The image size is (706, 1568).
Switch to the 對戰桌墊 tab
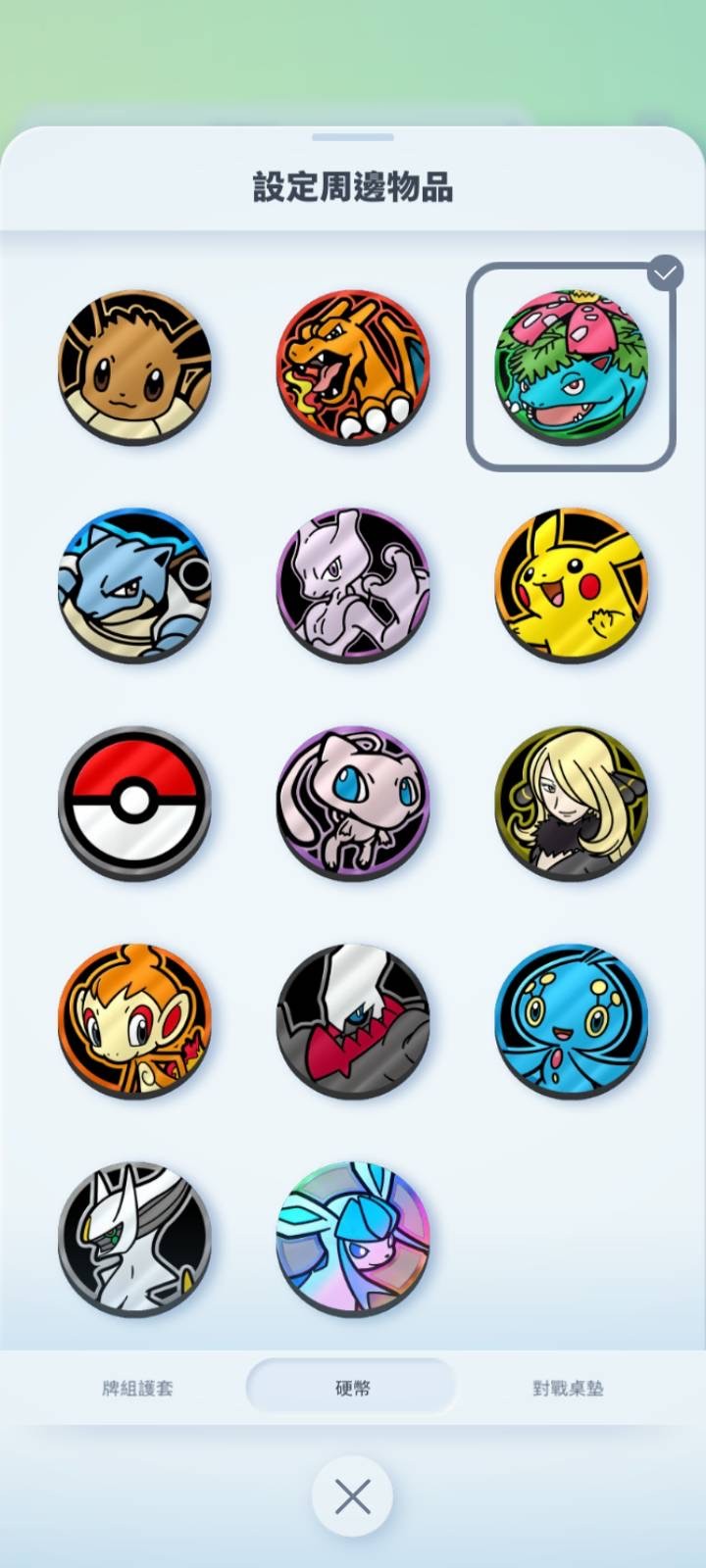click(568, 1388)
